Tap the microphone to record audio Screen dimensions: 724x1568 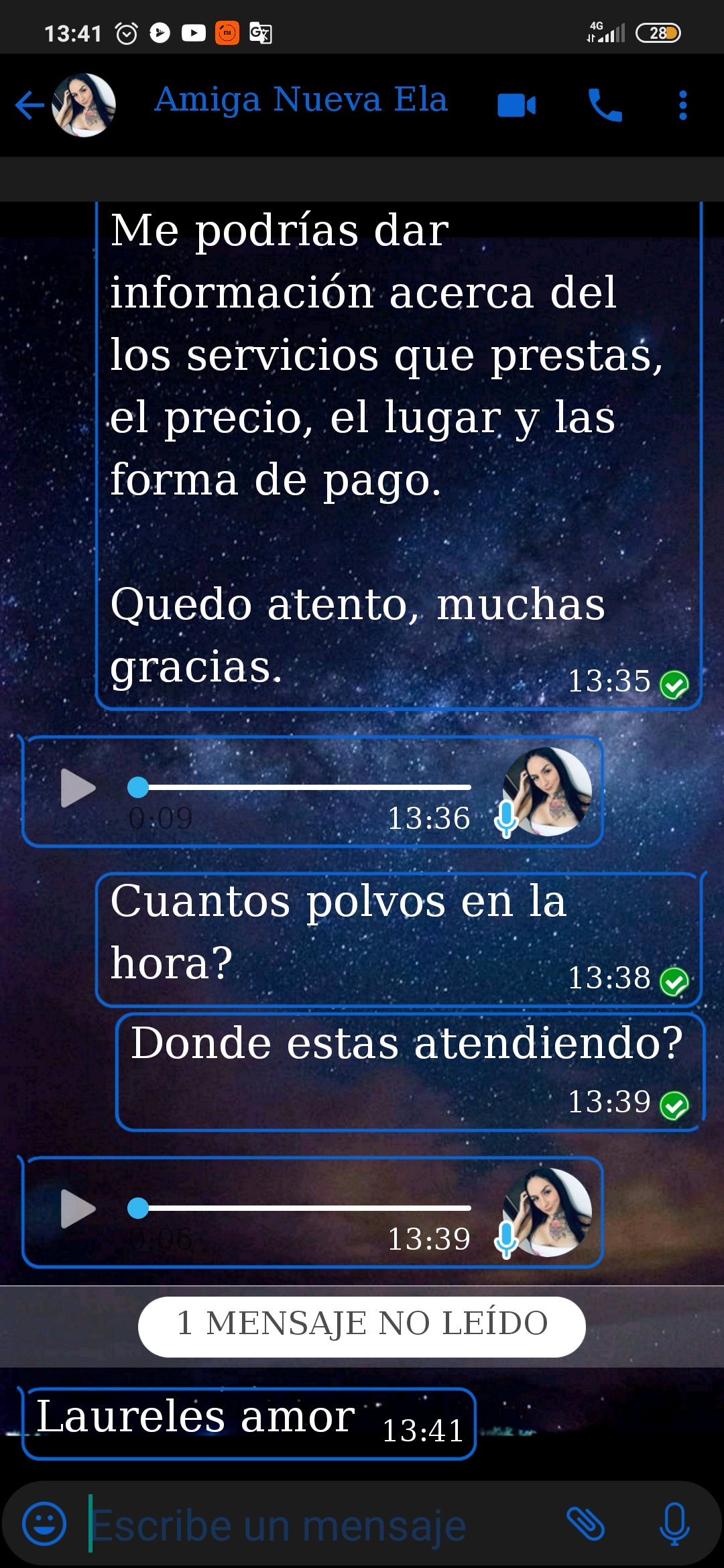point(674,1524)
